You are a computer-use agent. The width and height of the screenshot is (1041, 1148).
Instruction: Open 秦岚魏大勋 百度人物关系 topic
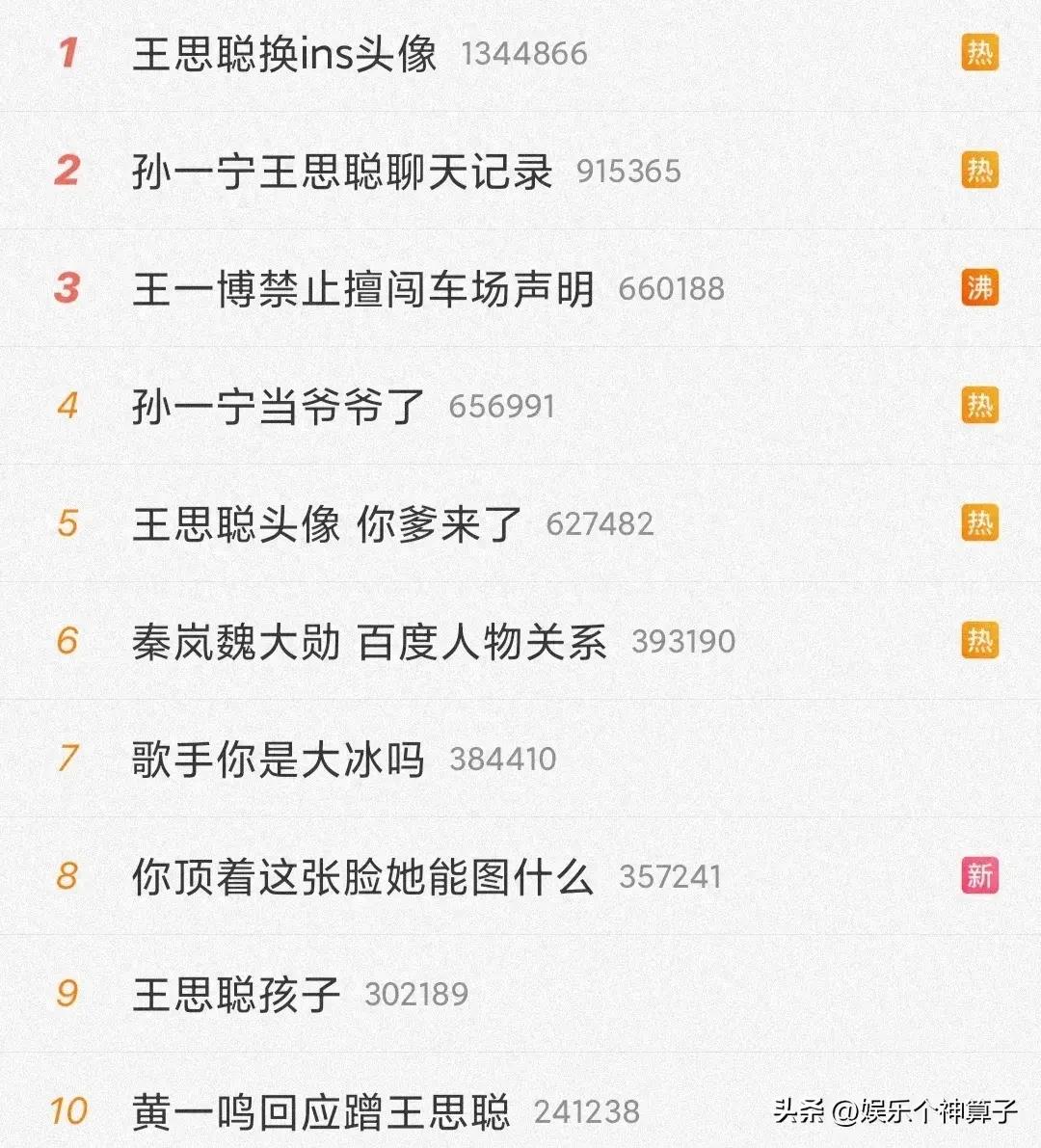pyautogui.click(x=369, y=642)
